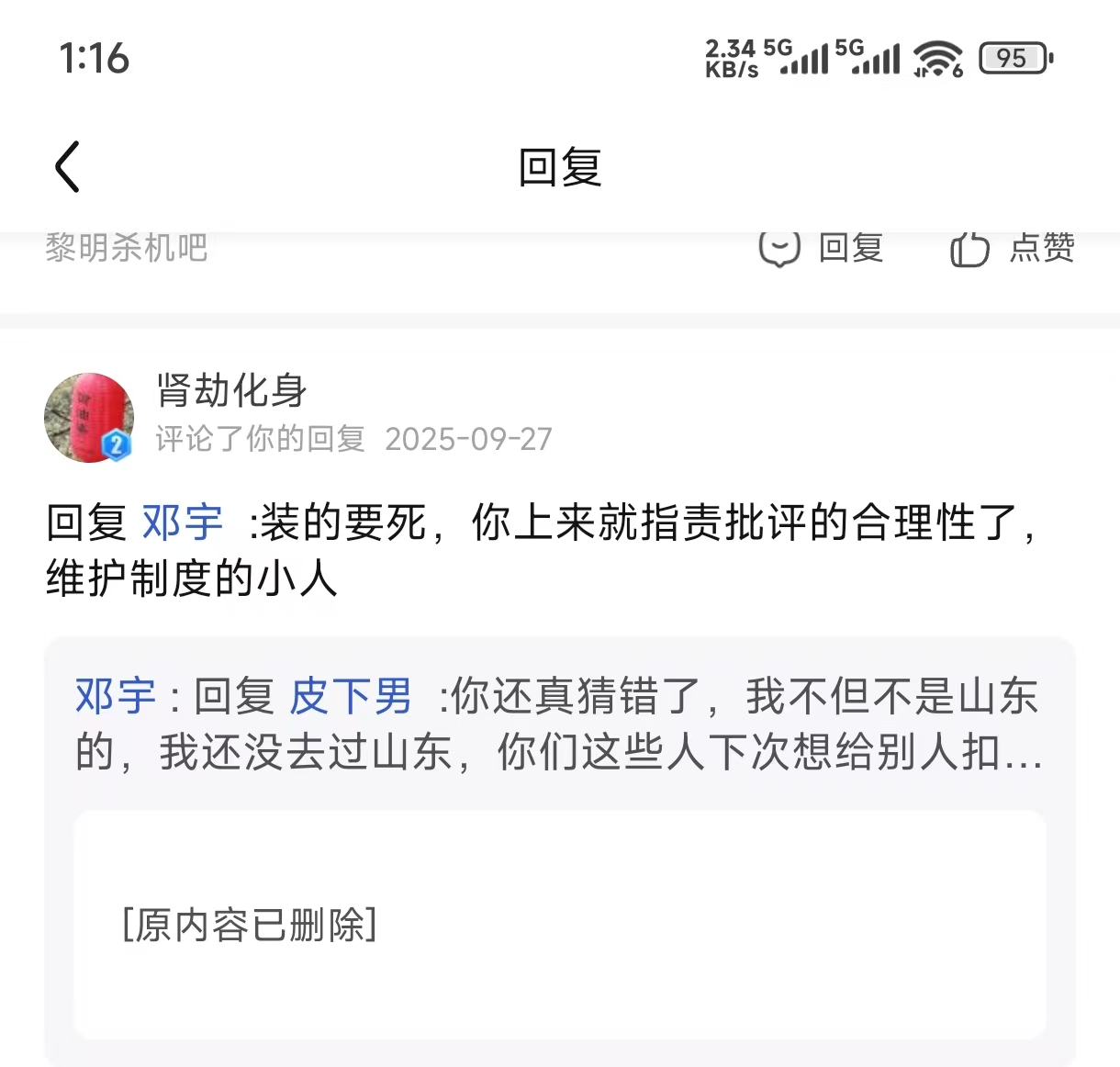View the username 肾劫化身's profile
This screenshot has width=1120, height=1067.
tap(231, 390)
